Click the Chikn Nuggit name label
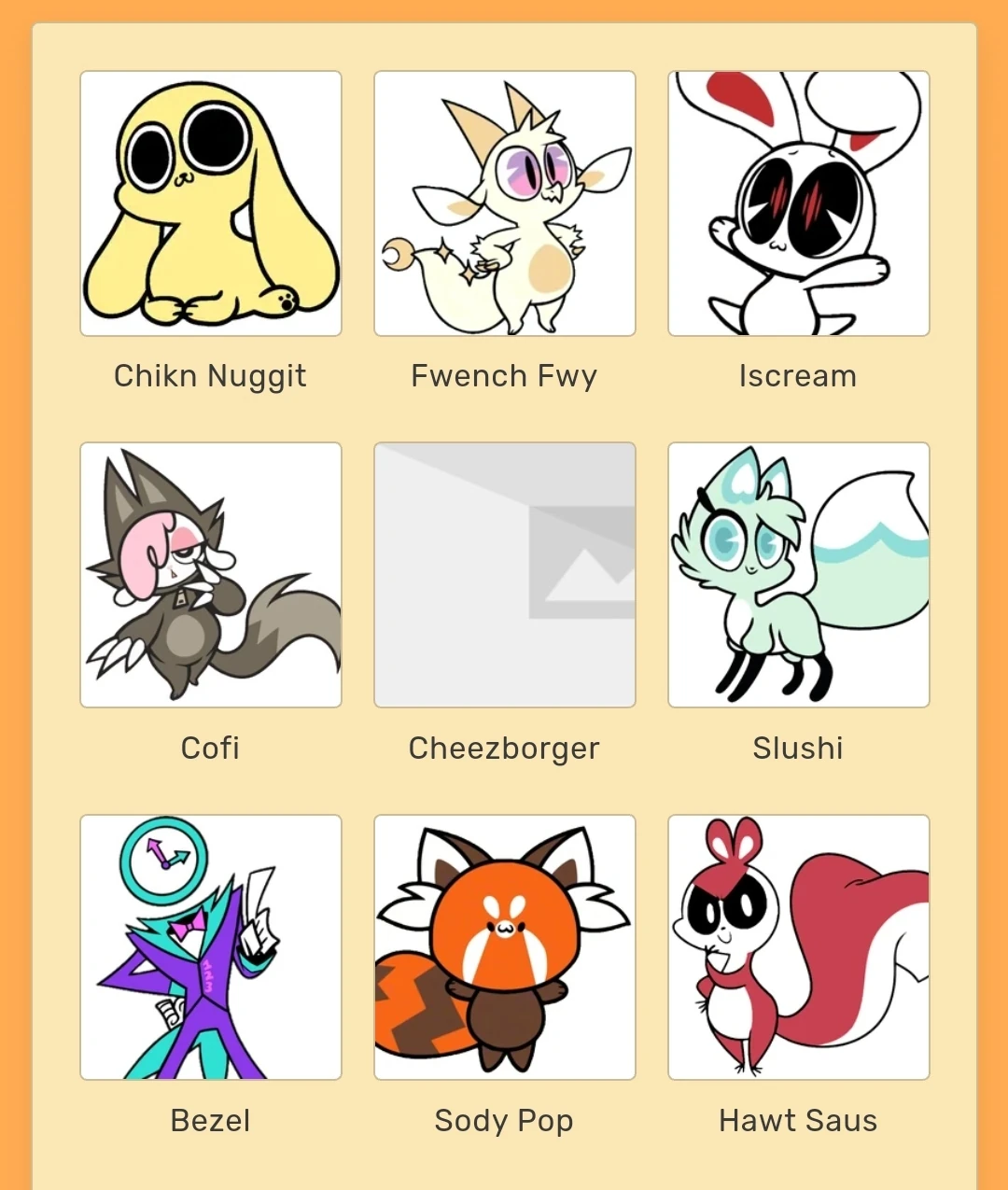 pos(210,376)
